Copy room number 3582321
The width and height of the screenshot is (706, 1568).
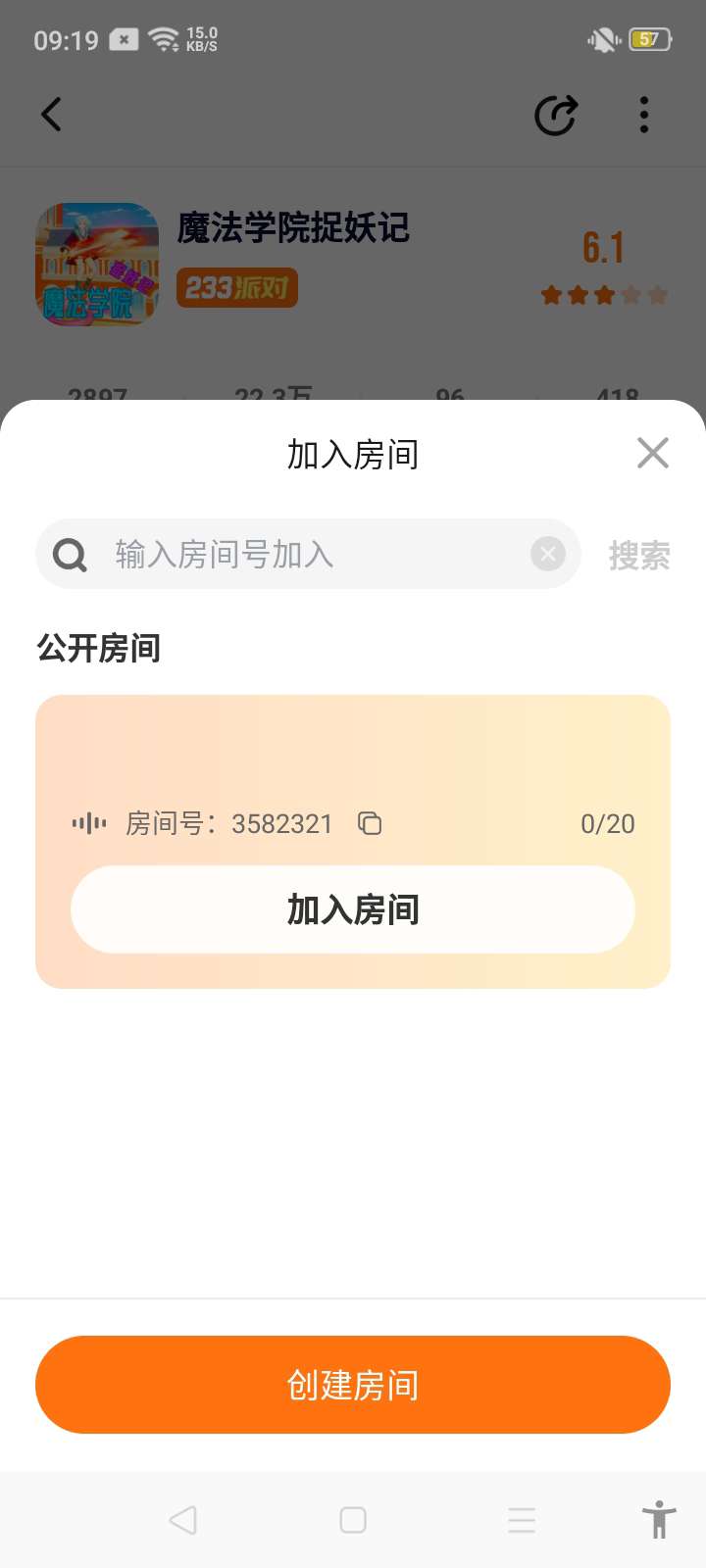(x=370, y=823)
